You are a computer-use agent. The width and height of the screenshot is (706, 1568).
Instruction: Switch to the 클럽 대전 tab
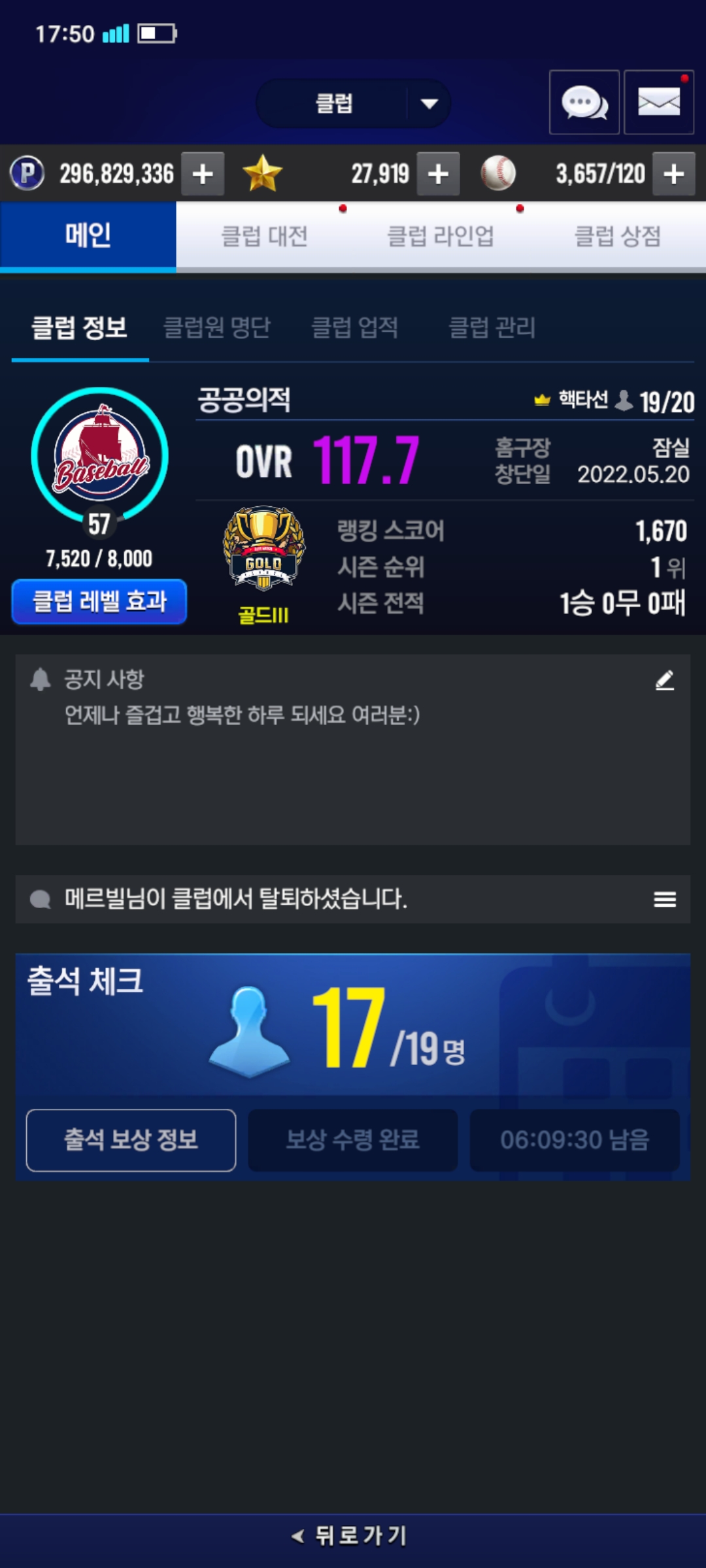click(x=264, y=237)
